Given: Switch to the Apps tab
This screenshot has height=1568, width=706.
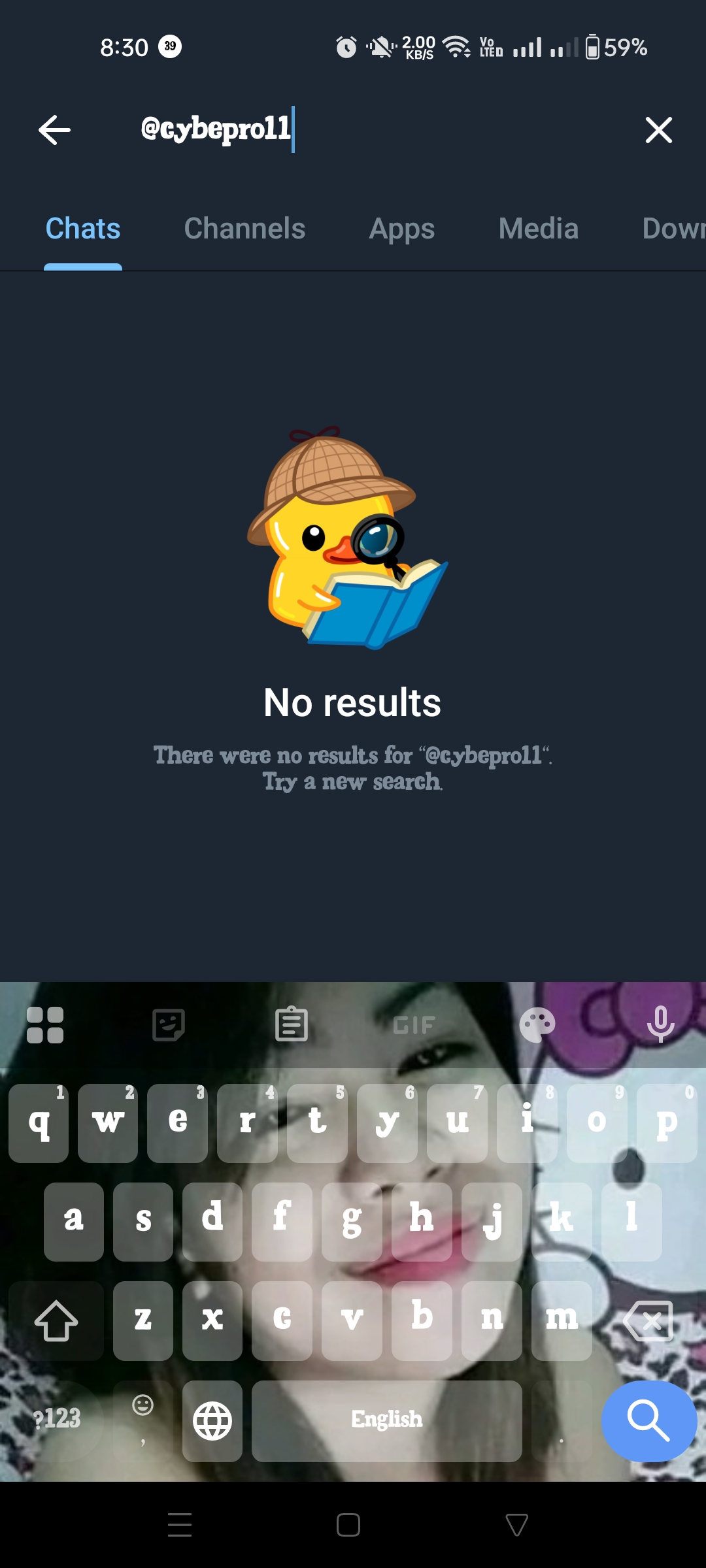Looking at the screenshot, I should (x=401, y=229).
